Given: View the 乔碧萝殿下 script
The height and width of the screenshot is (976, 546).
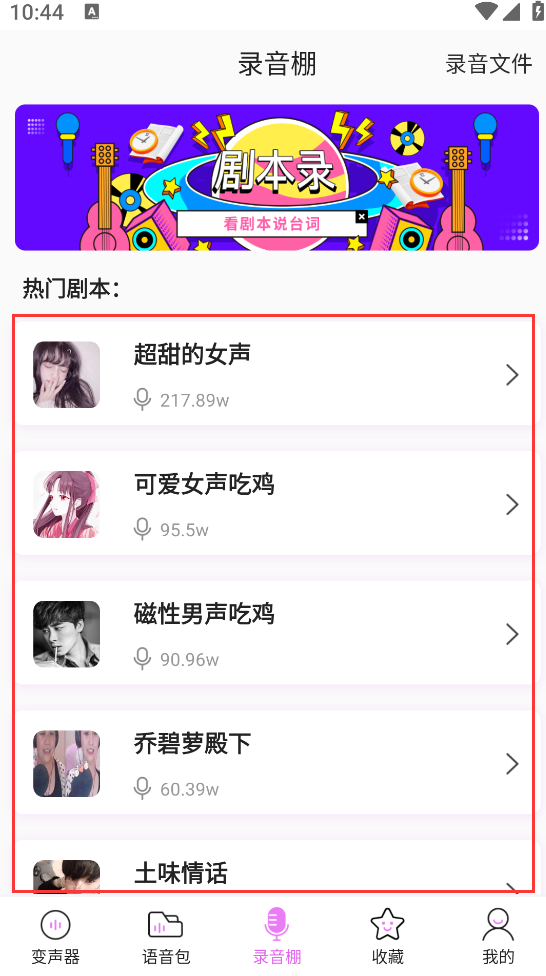Looking at the screenshot, I should click(273, 762).
